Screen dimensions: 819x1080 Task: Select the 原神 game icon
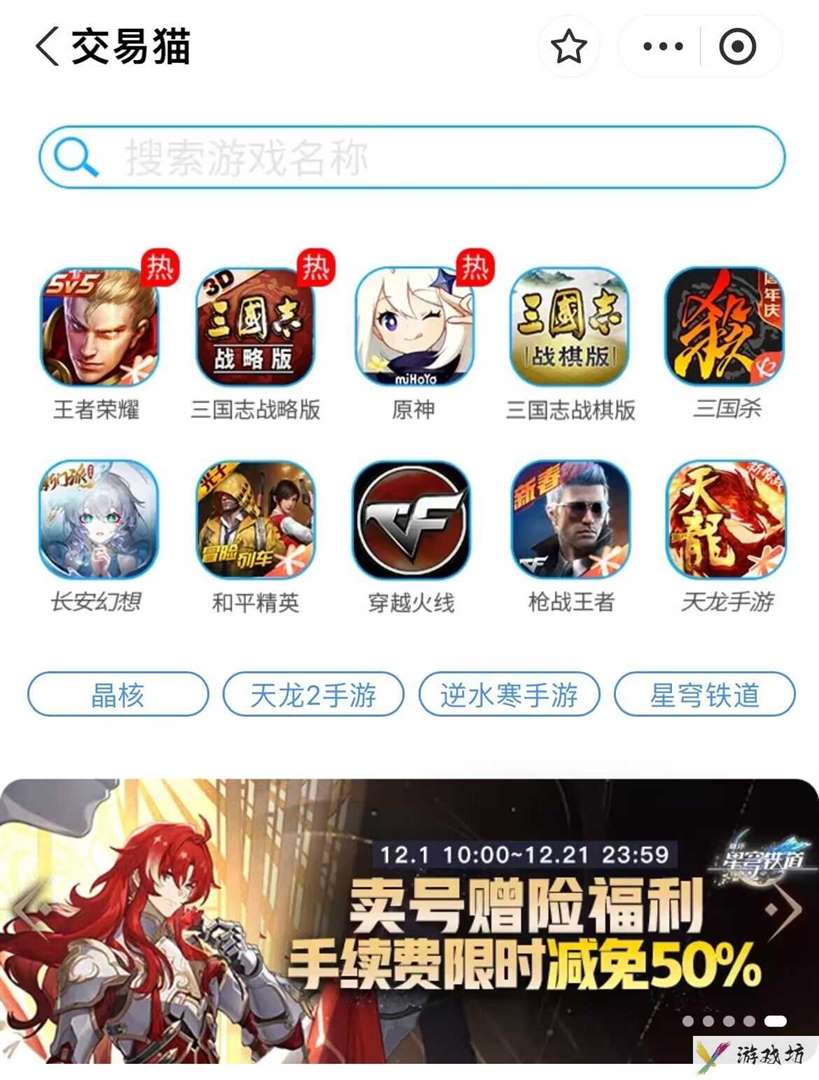click(413, 327)
